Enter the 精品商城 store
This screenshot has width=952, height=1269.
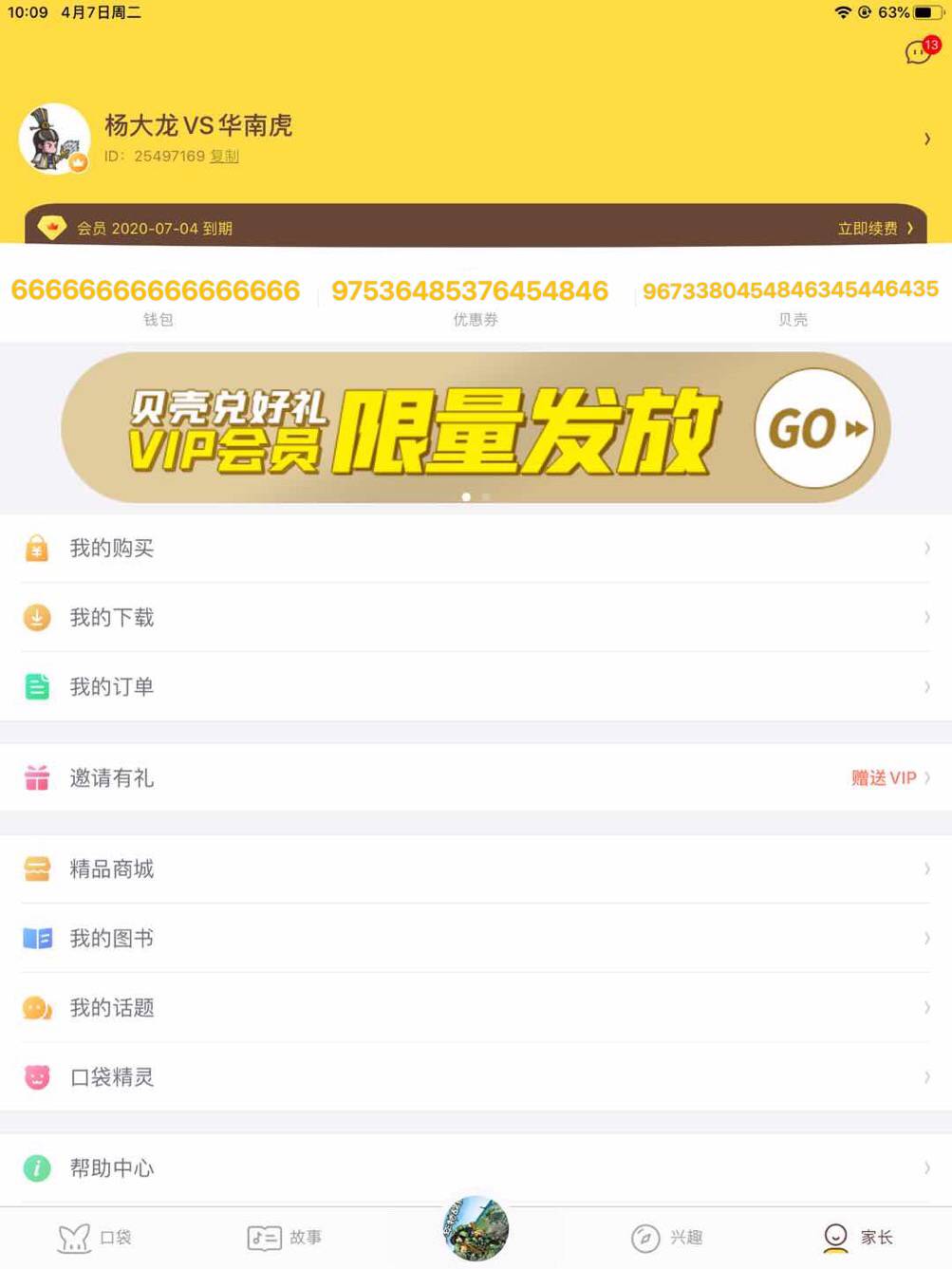475,869
